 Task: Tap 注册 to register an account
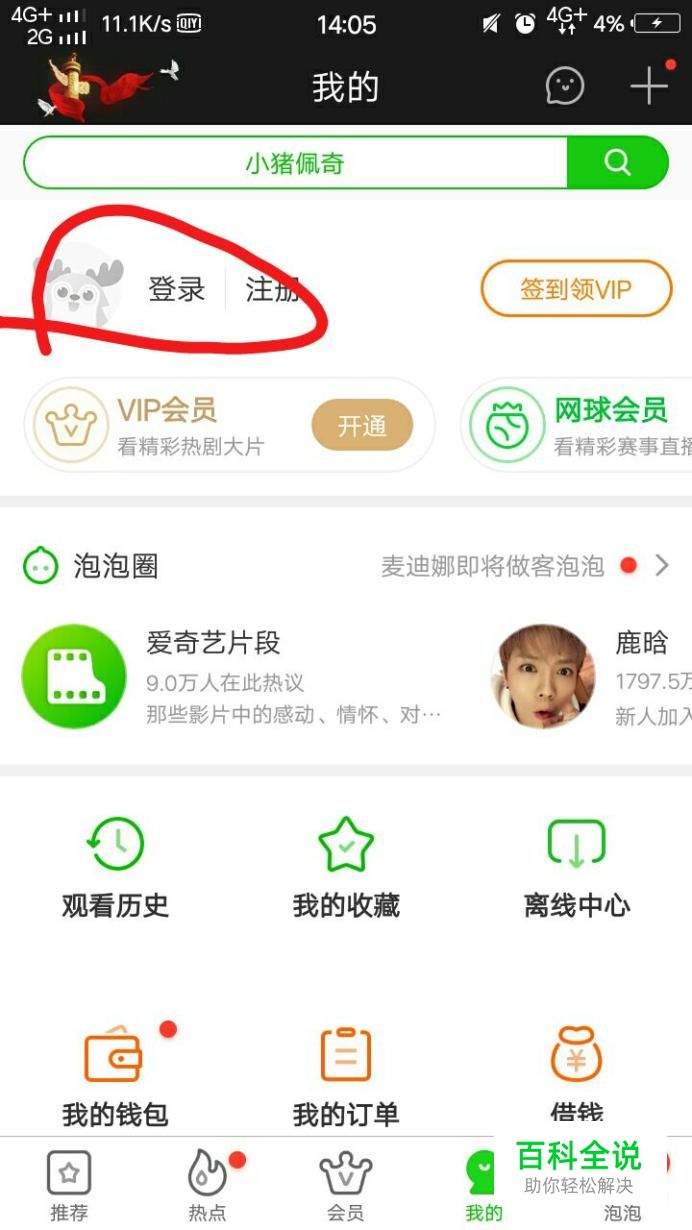pyautogui.click(x=272, y=290)
